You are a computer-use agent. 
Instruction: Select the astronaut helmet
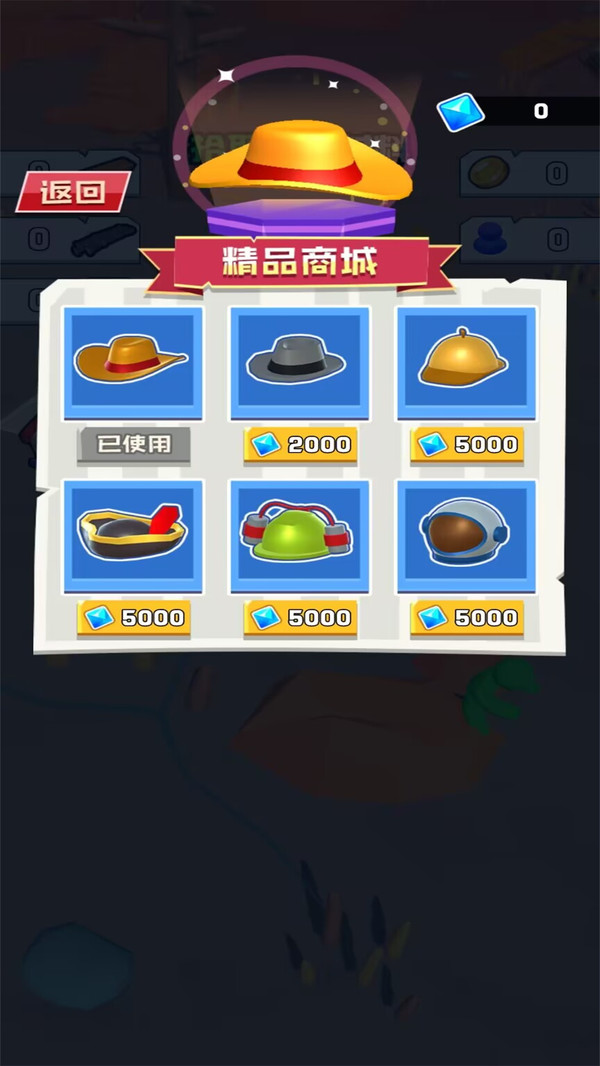point(466,535)
